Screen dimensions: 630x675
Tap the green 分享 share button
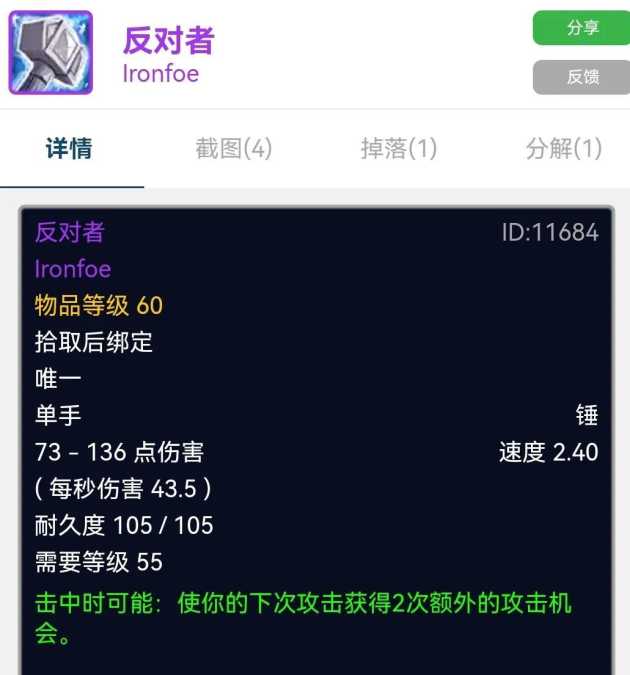(581, 28)
